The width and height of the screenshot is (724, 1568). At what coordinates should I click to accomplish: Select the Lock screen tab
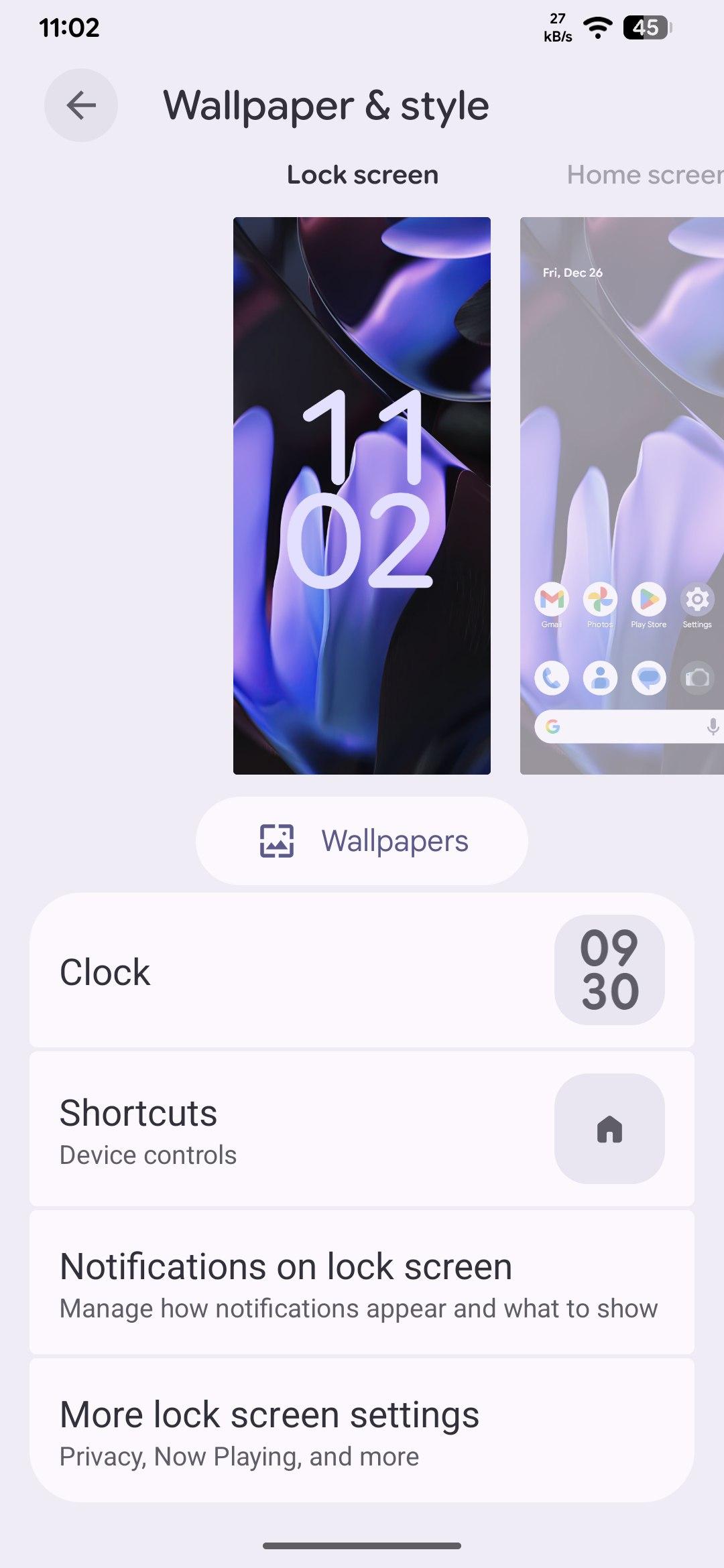point(362,175)
